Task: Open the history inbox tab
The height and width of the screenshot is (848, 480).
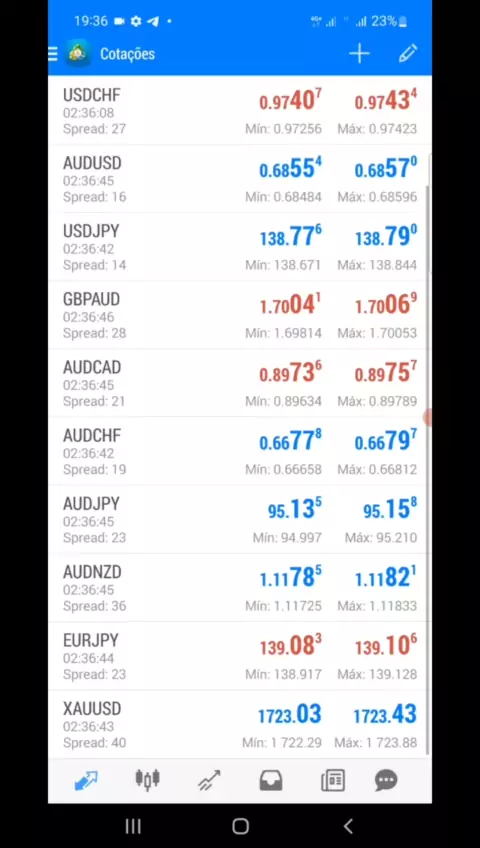Action: pyautogui.click(x=271, y=780)
